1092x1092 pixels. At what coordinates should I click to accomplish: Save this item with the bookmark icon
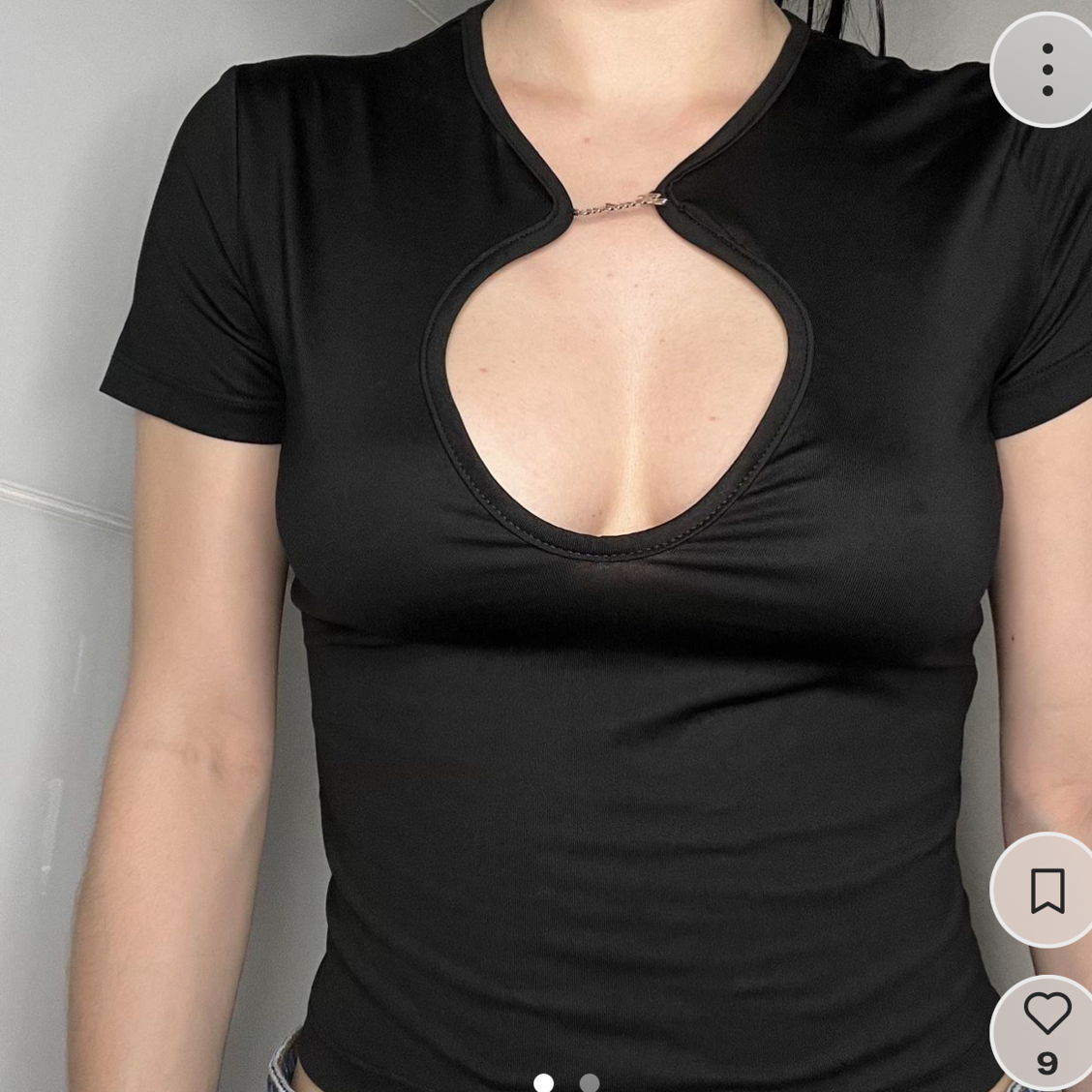click(1046, 890)
